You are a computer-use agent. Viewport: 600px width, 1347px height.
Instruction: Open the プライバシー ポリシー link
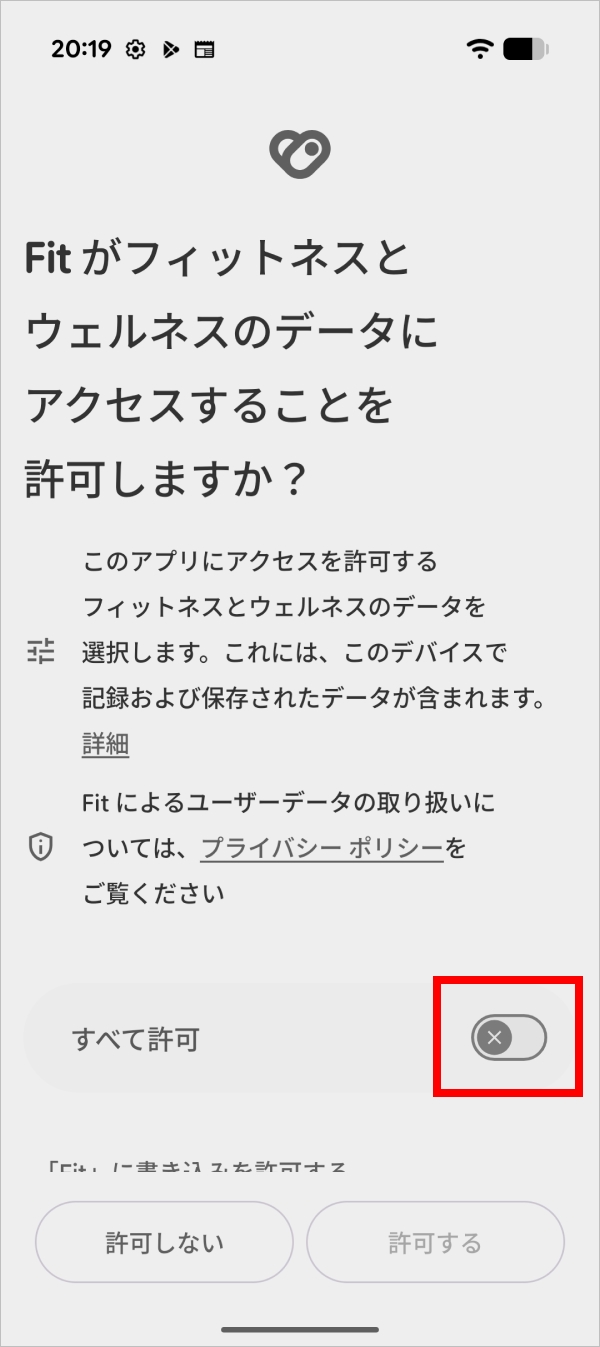pyautogui.click(x=321, y=849)
